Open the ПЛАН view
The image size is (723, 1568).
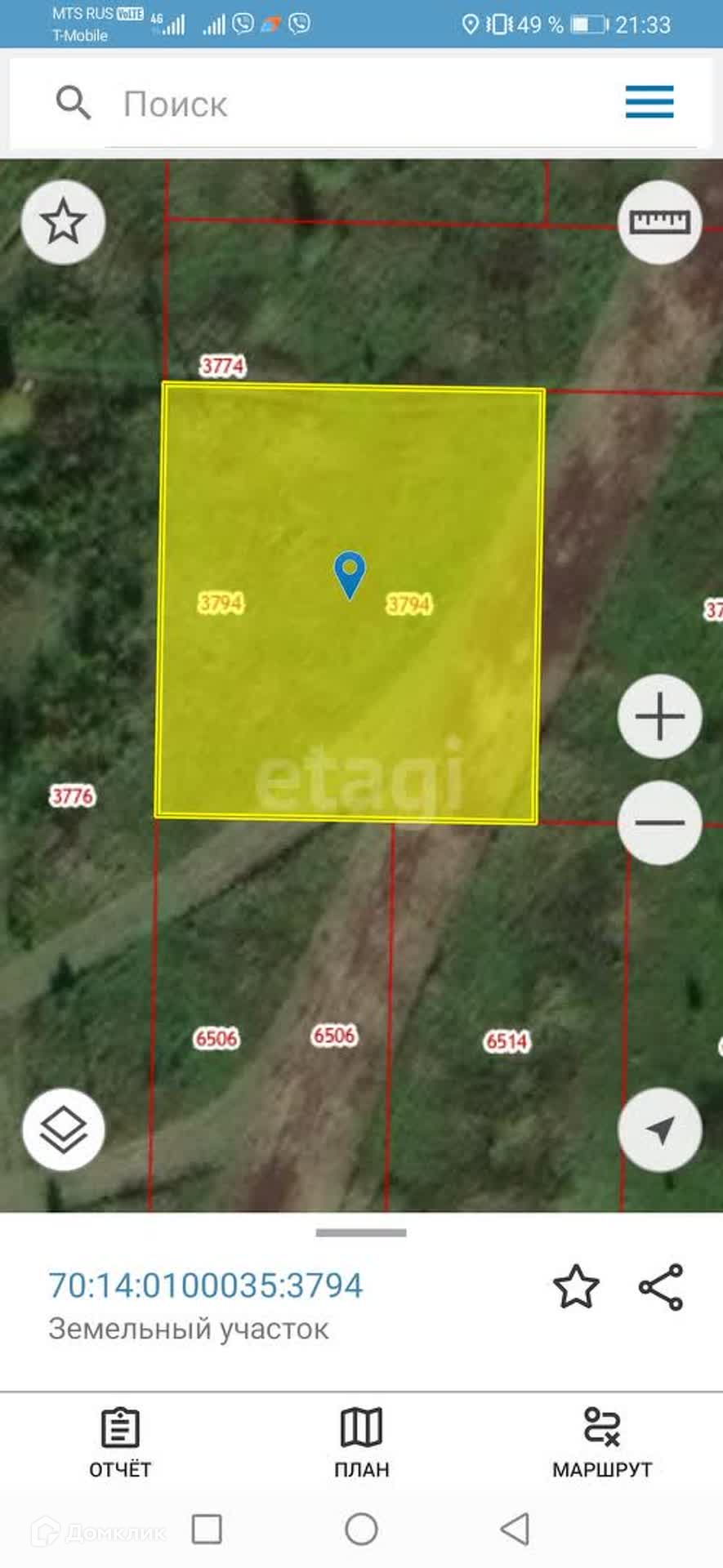click(x=361, y=1443)
